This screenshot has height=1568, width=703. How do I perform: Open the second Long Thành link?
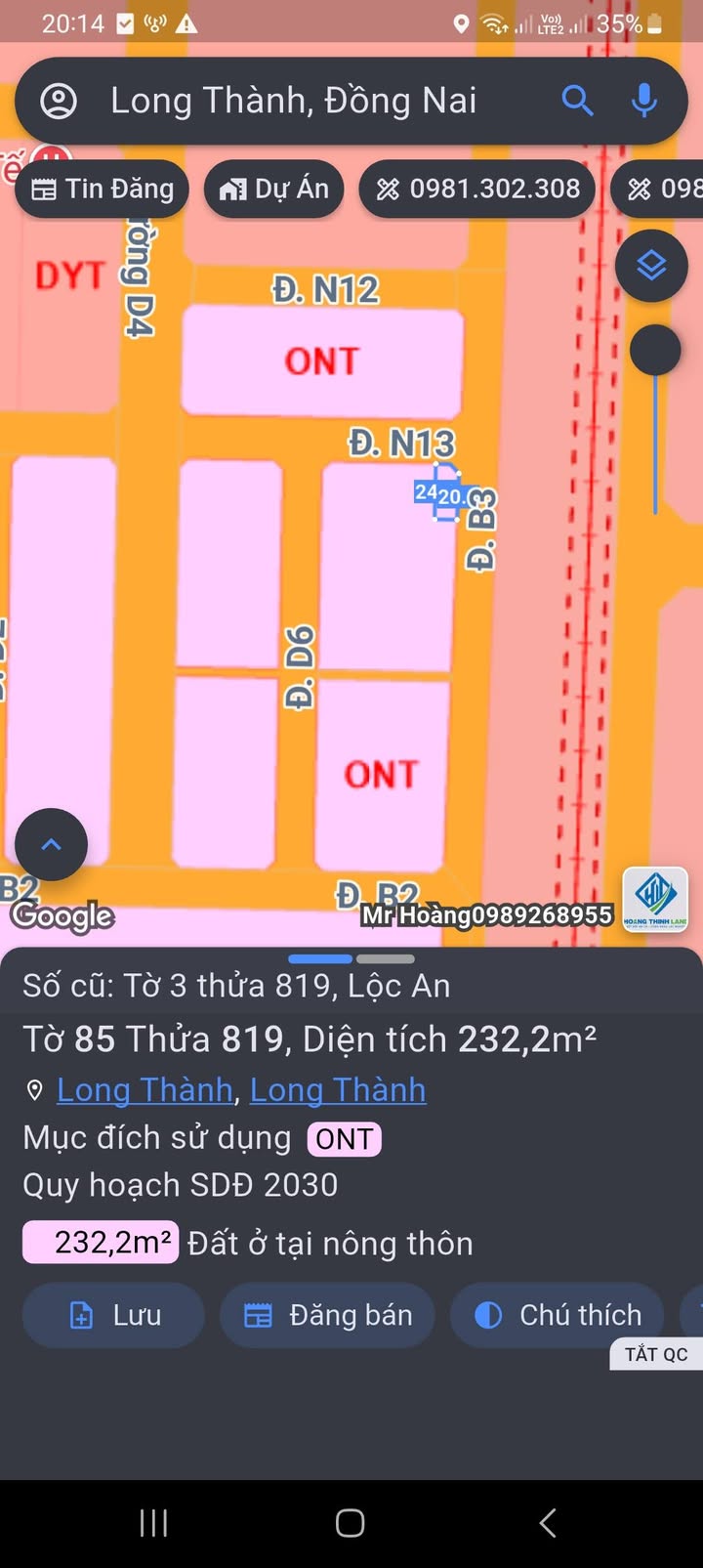[x=338, y=1089]
